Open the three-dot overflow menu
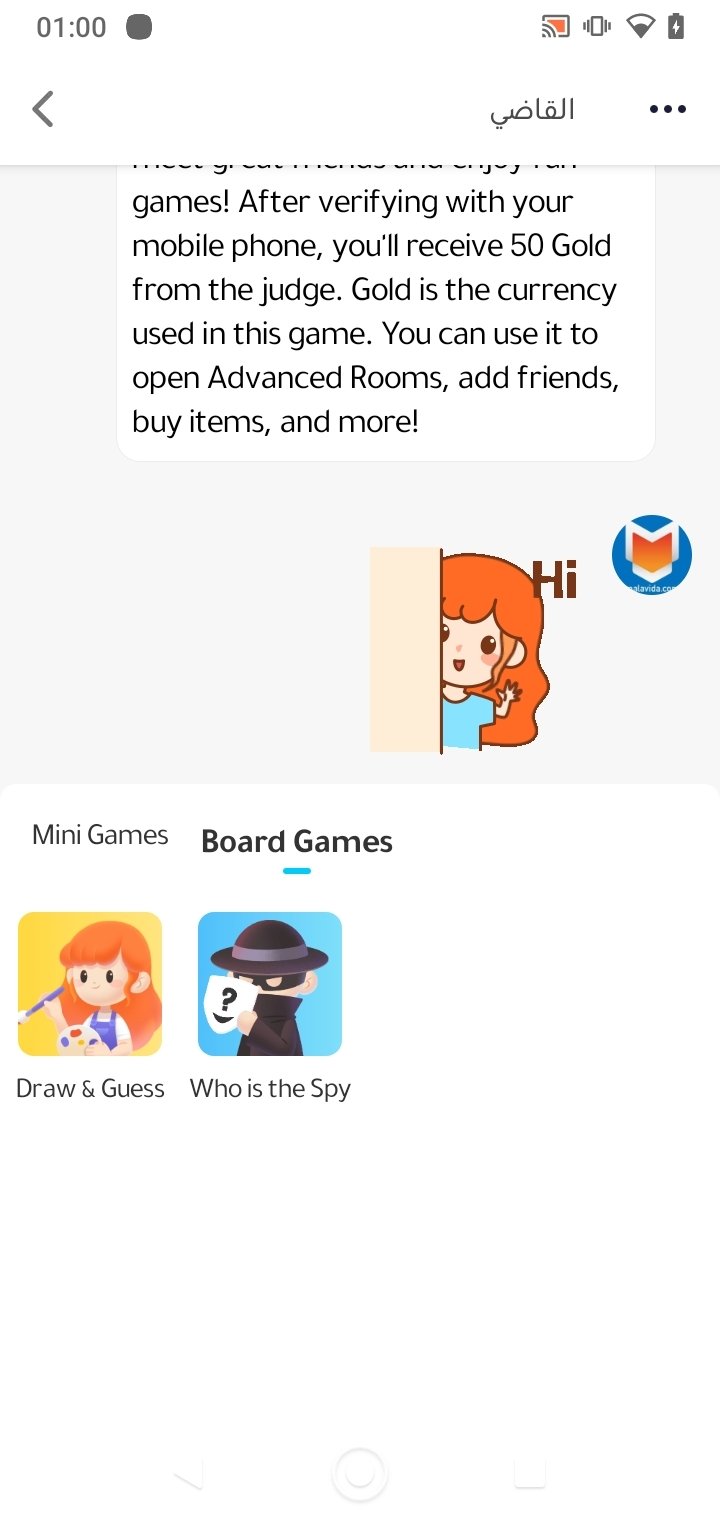The height and width of the screenshot is (1520, 720). pyautogui.click(x=668, y=109)
